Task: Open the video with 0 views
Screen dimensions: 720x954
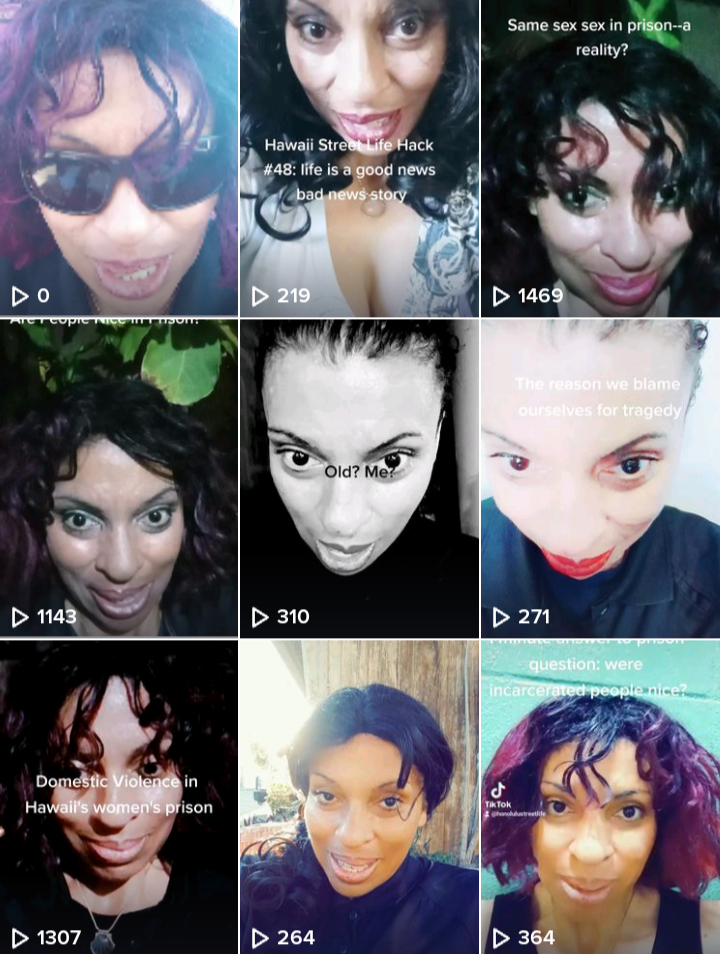Action: [x=119, y=157]
